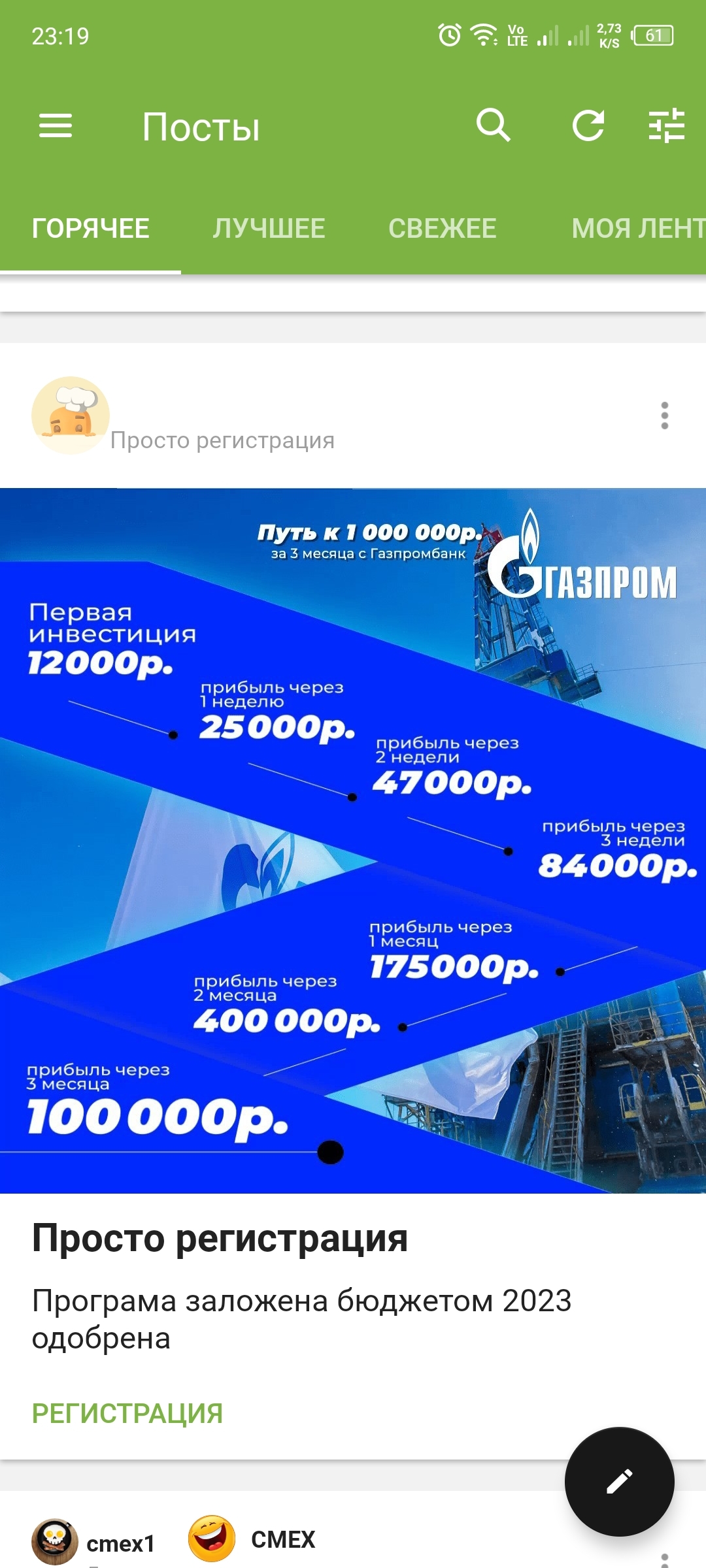Switch to the СВЕЖЕЕ tab
The width and height of the screenshot is (706, 1568).
coord(442,229)
